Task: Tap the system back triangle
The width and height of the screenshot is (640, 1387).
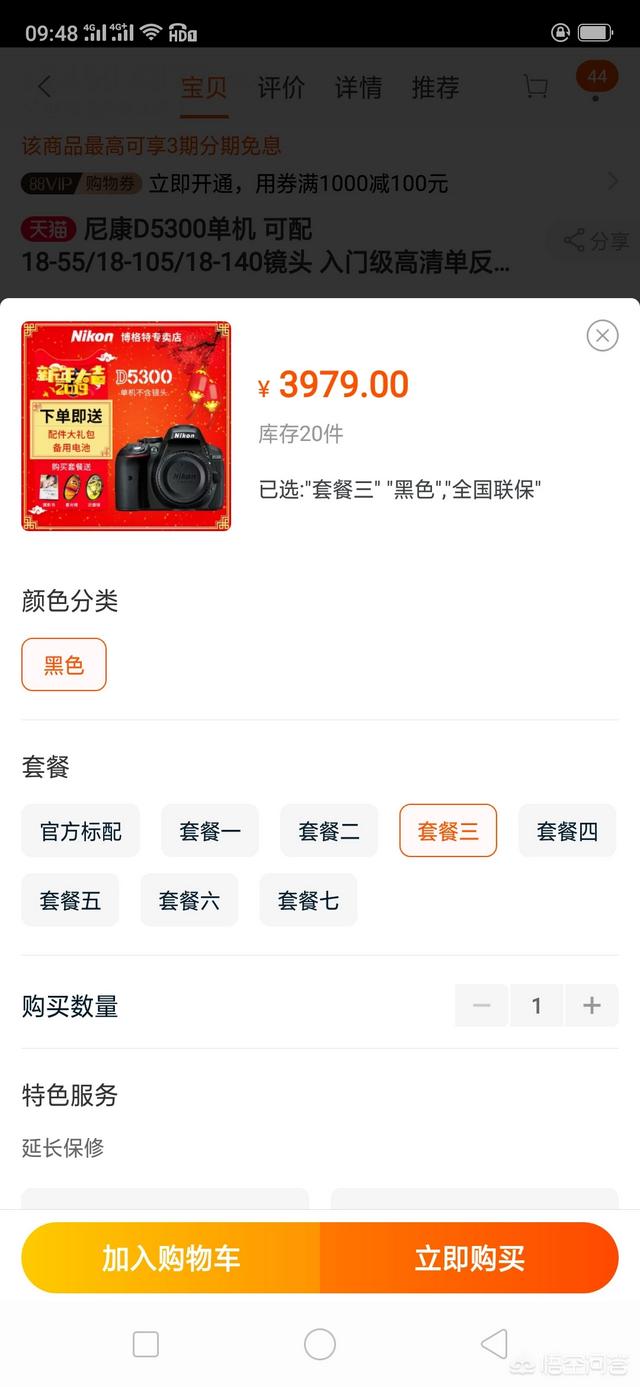Action: (x=494, y=1343)
